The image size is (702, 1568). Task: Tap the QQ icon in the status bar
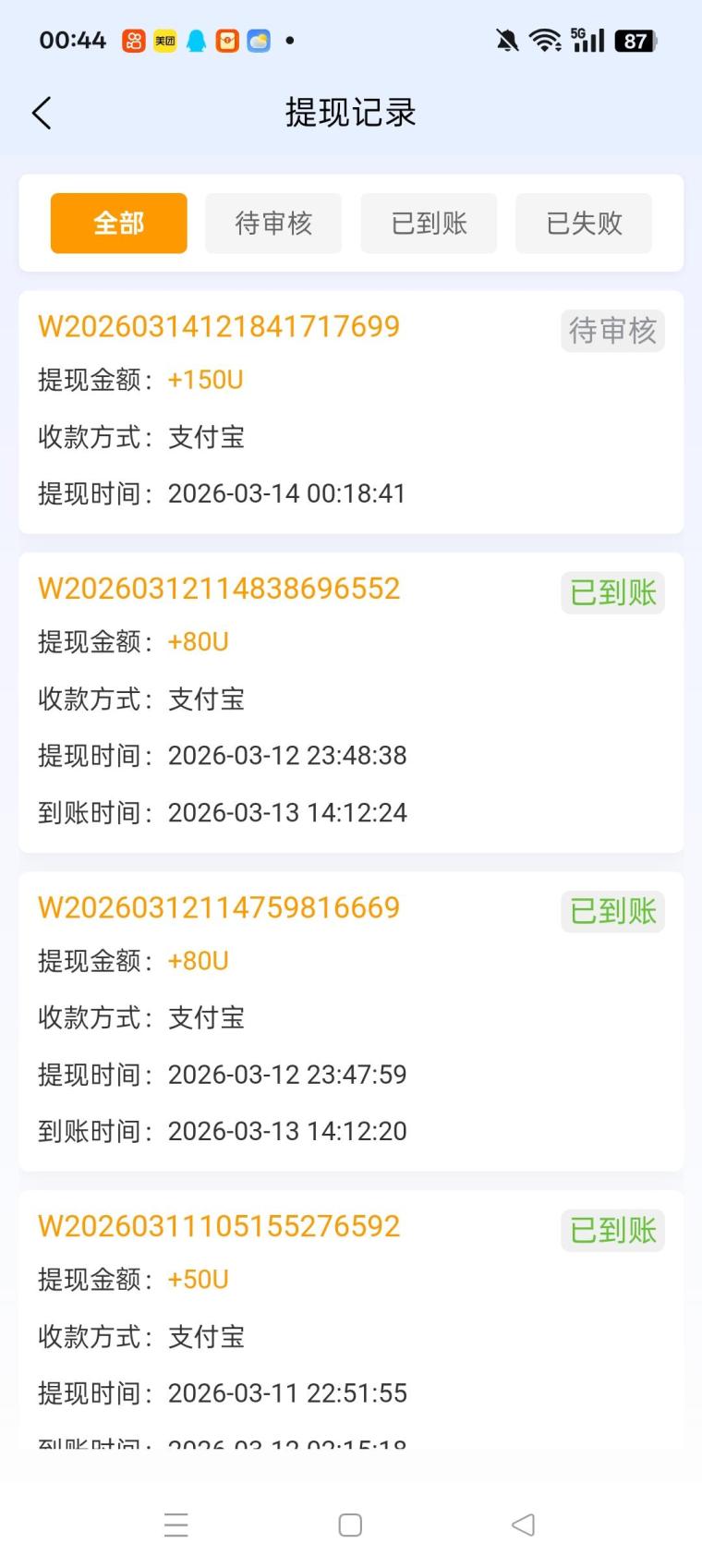[195, 40]
